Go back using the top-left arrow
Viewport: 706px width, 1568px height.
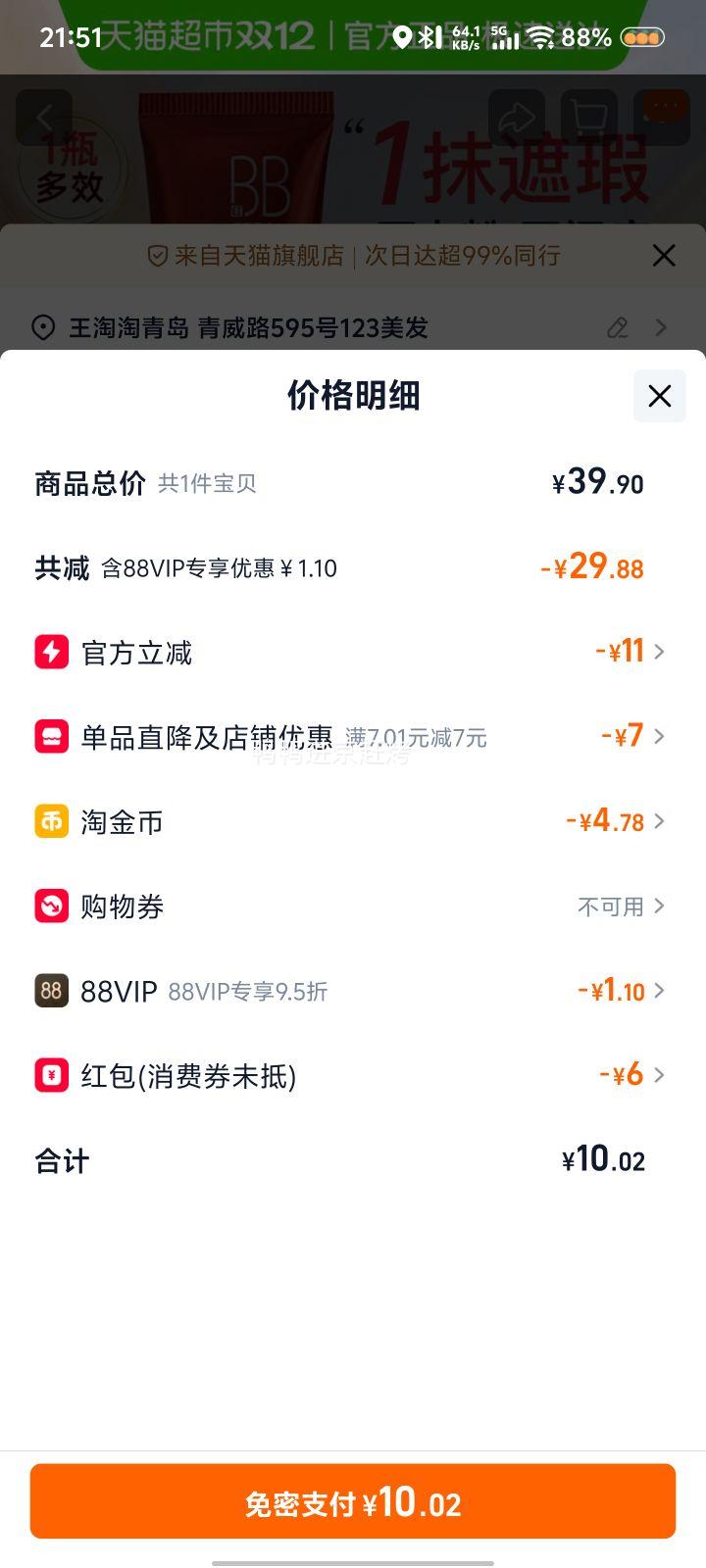[45, 117]
